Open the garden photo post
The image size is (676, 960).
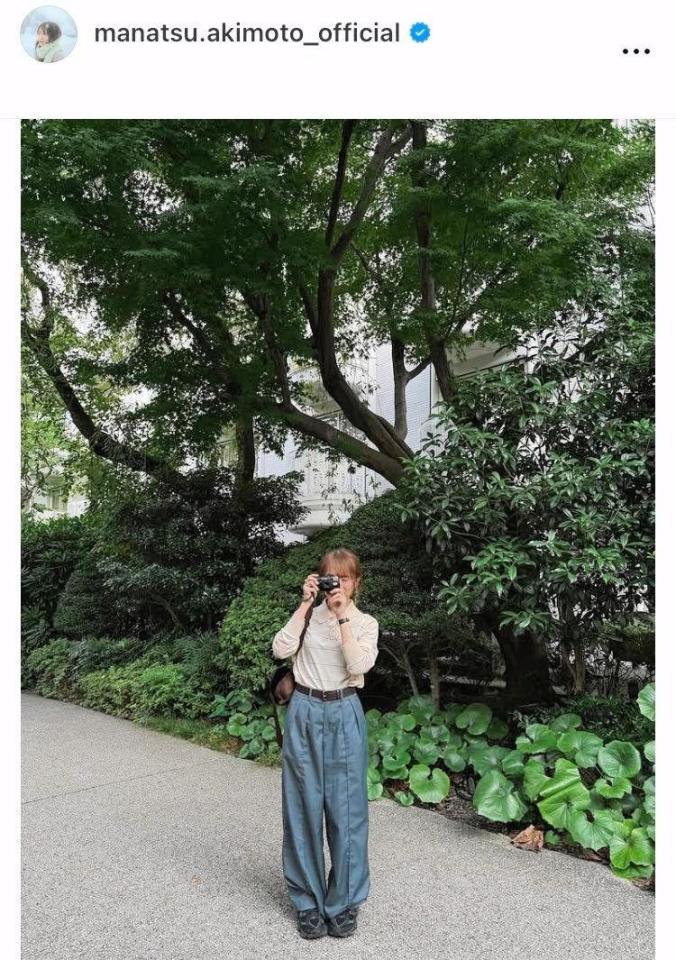[x=338, y=540]
